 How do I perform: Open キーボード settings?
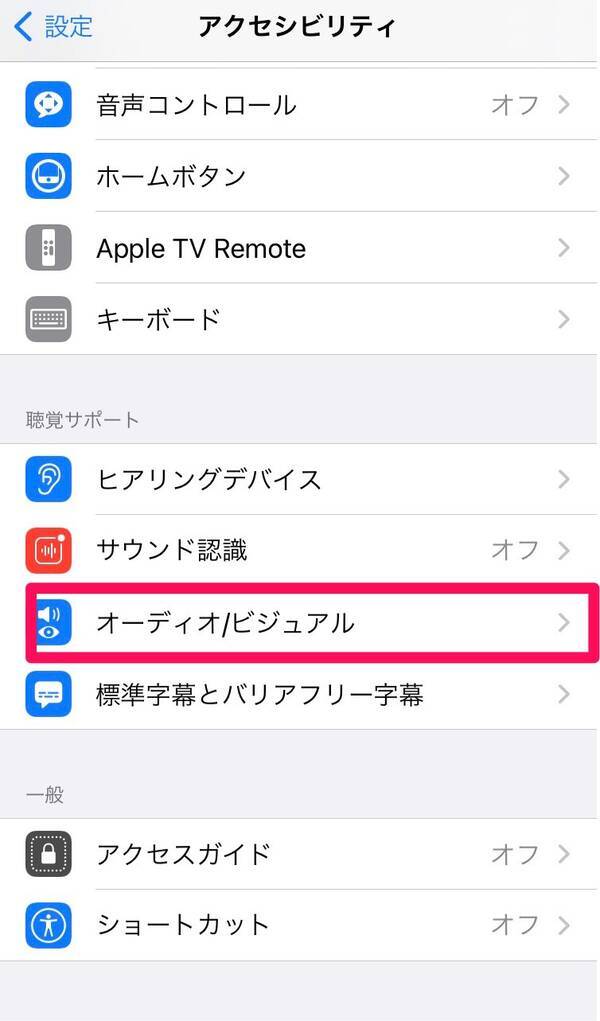click(x=300, y=320)
